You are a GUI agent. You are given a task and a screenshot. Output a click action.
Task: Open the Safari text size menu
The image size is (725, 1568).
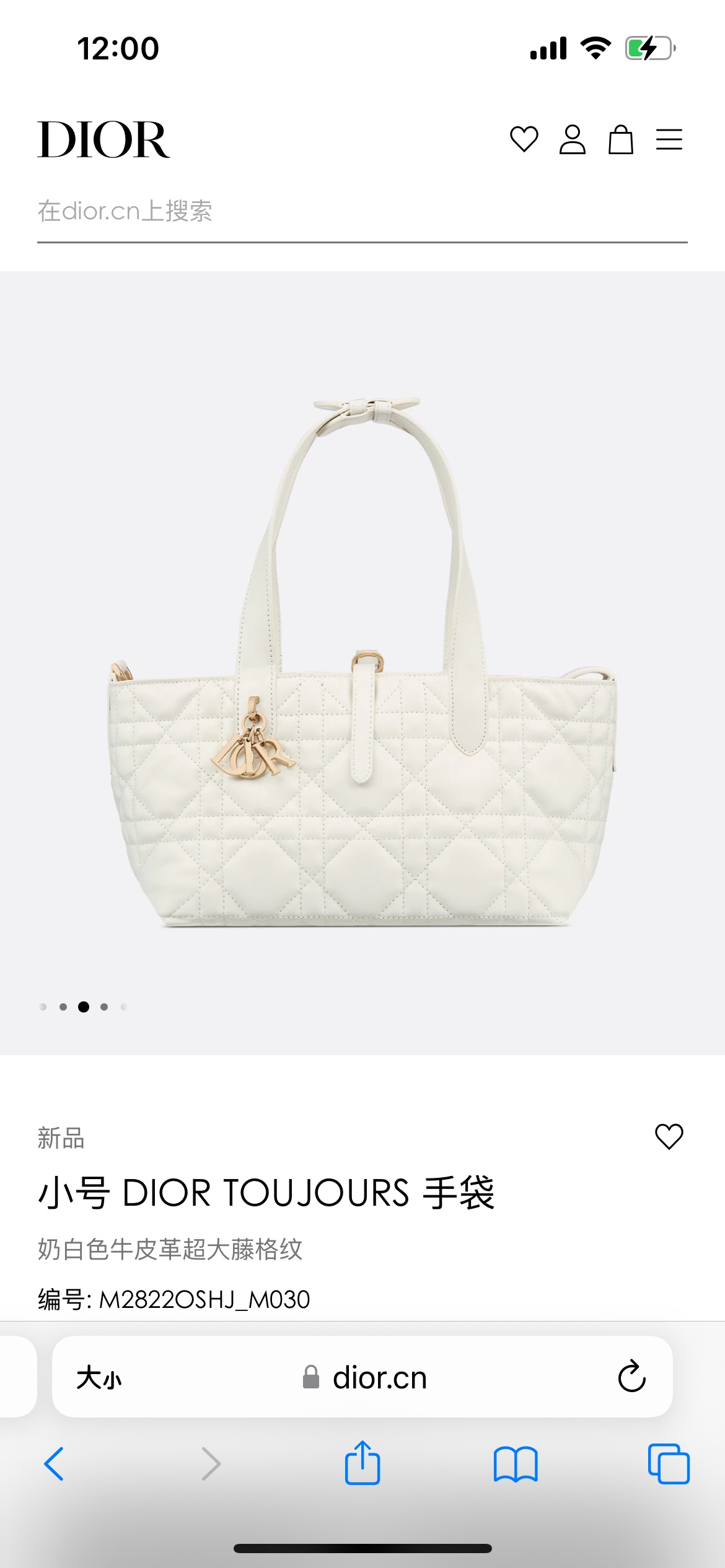pos(99,1378)
